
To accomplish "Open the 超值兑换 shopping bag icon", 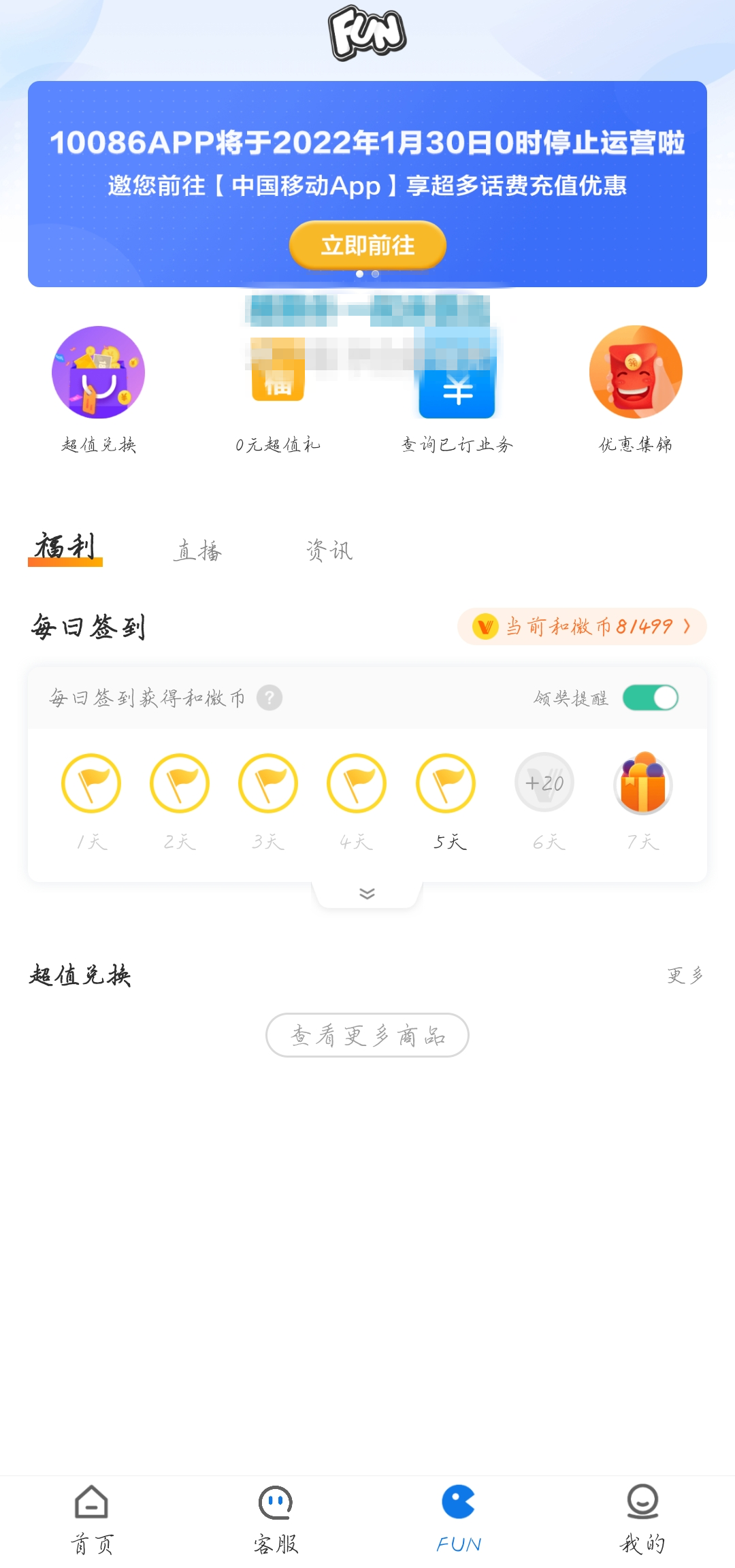I will [98, 373].
